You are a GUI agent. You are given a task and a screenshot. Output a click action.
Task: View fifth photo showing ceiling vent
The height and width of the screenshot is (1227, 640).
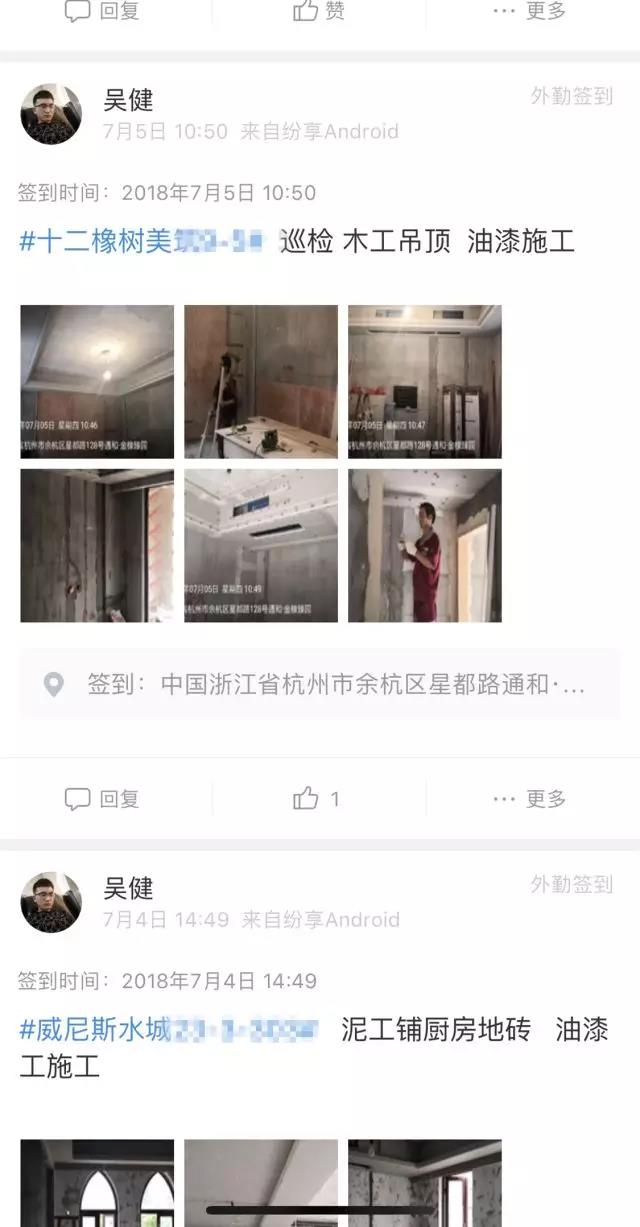tap(261, 546)
